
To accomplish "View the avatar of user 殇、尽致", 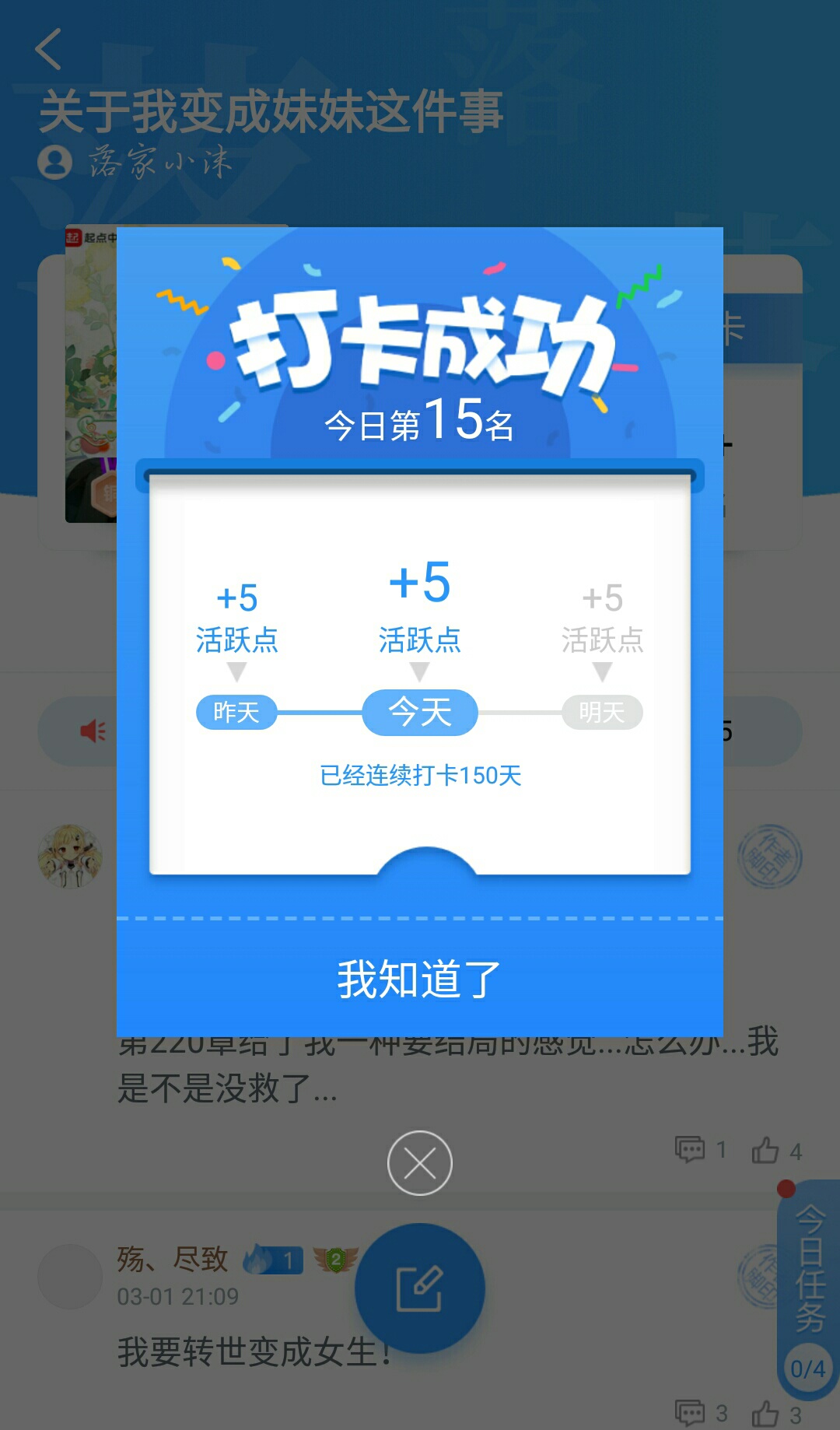I will (x=70, y=1277).
